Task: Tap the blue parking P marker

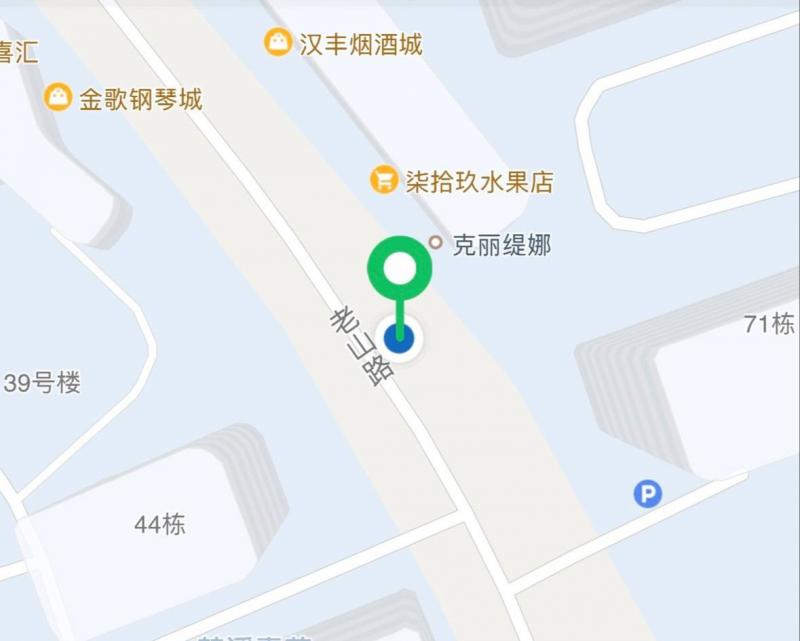Action: pyautogui.click(x=648, y=492)
